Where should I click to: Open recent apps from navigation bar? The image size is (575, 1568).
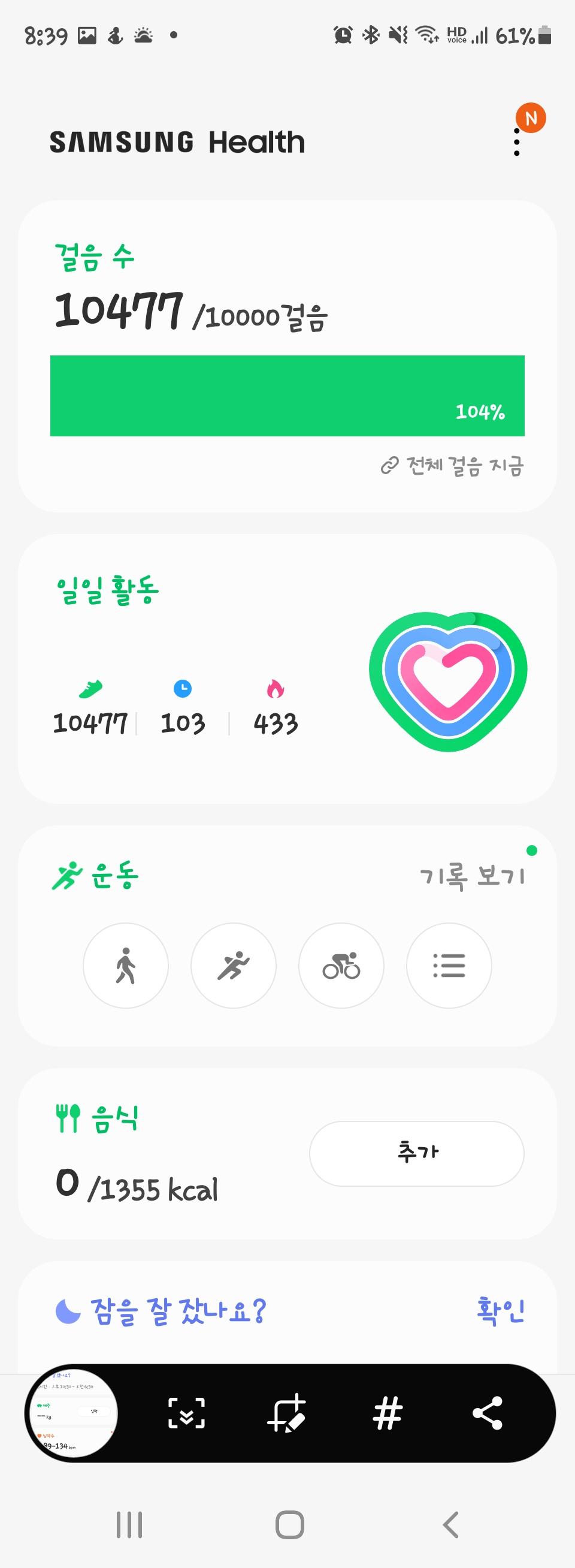[x=129, y=1525]
